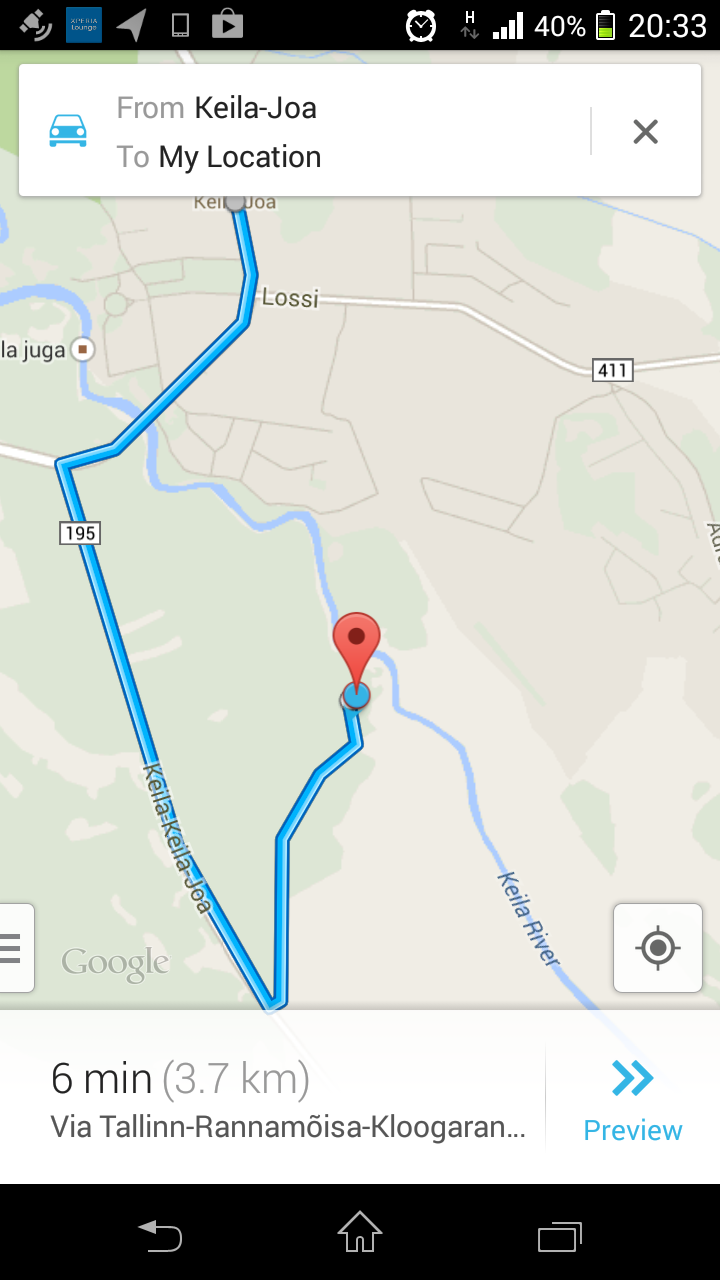
Task: Open the From/To route input card
Action: (x=330, y=131)
